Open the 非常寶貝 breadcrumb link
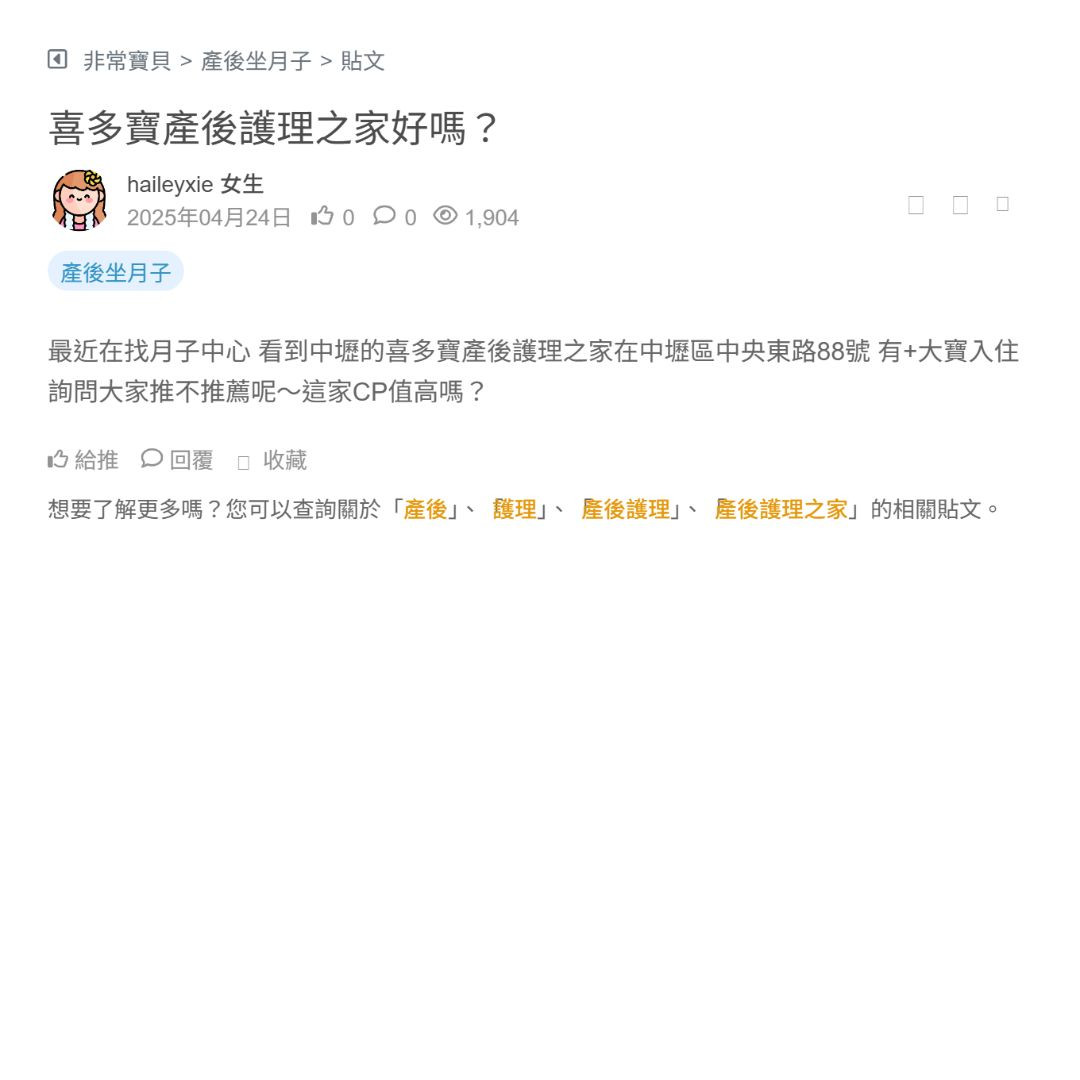This screenshot has height=1080, width=1080. point(127,61)
